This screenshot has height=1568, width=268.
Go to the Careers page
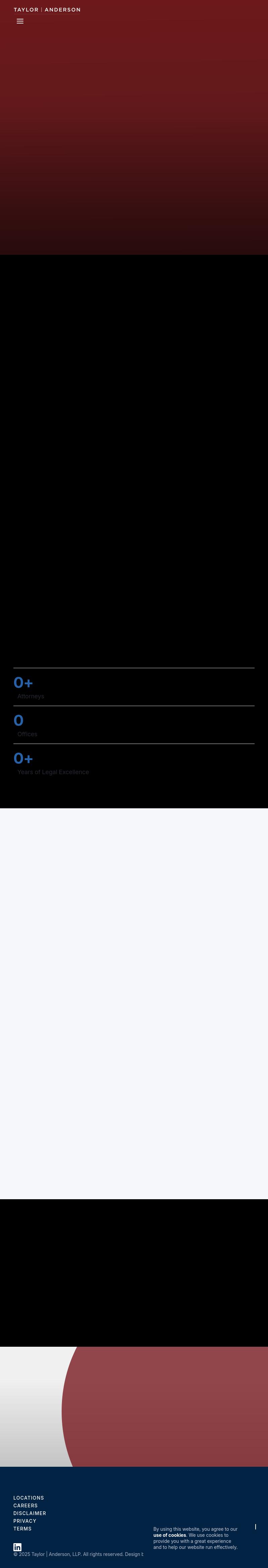click(x=25, y=1505)
